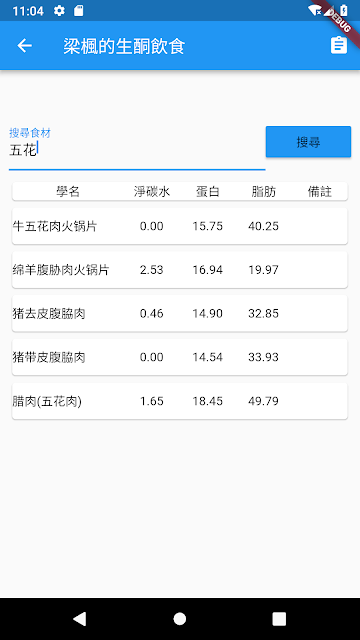This screenshot has width=360, height=640.
Task: Tap the 搜尋 button
Action: (x=308, y=142)
